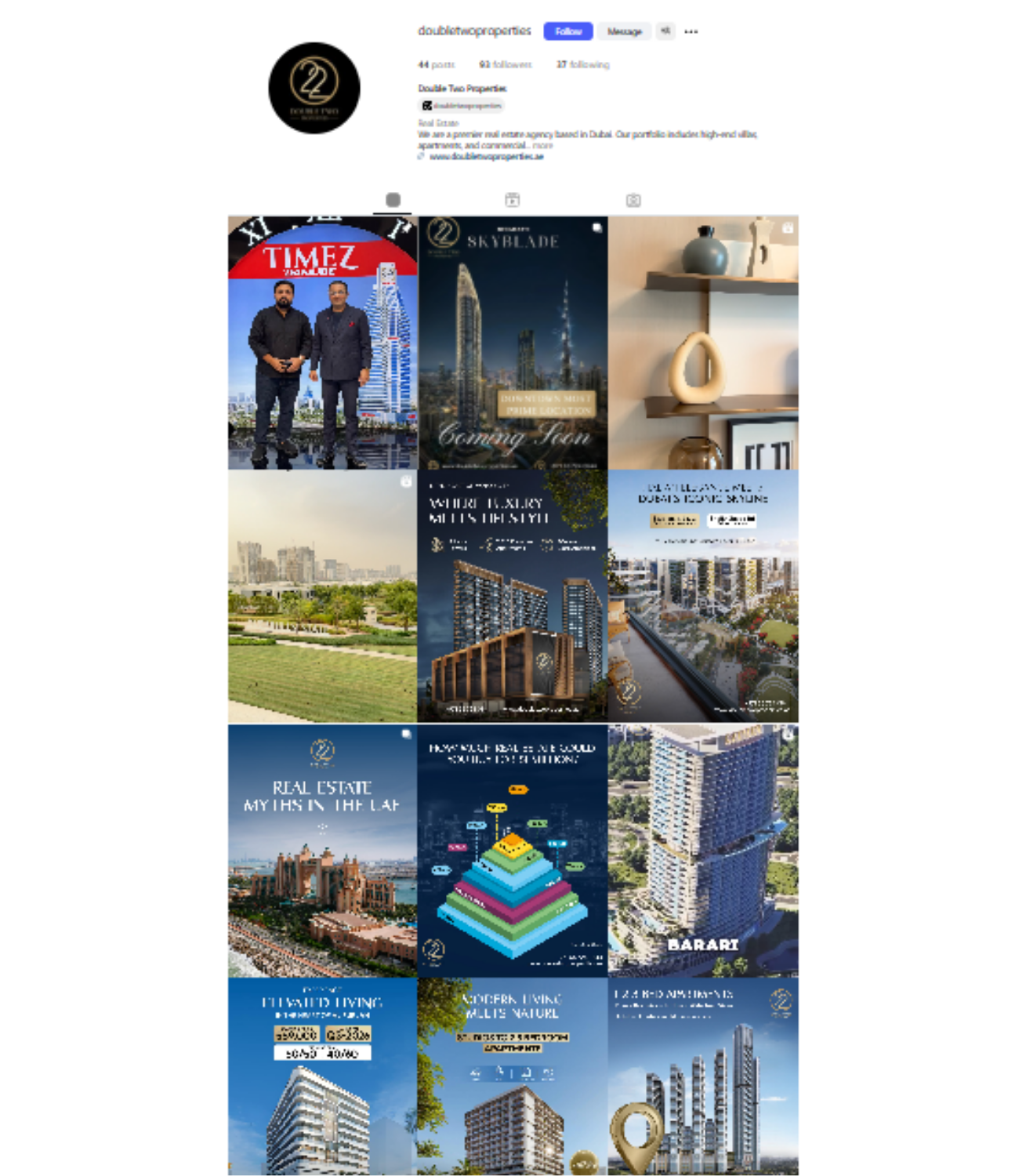The height and width of the screenshot is (1176, 1026).
Task: Open the Barari tower post
Action: (x=703, y=851)
